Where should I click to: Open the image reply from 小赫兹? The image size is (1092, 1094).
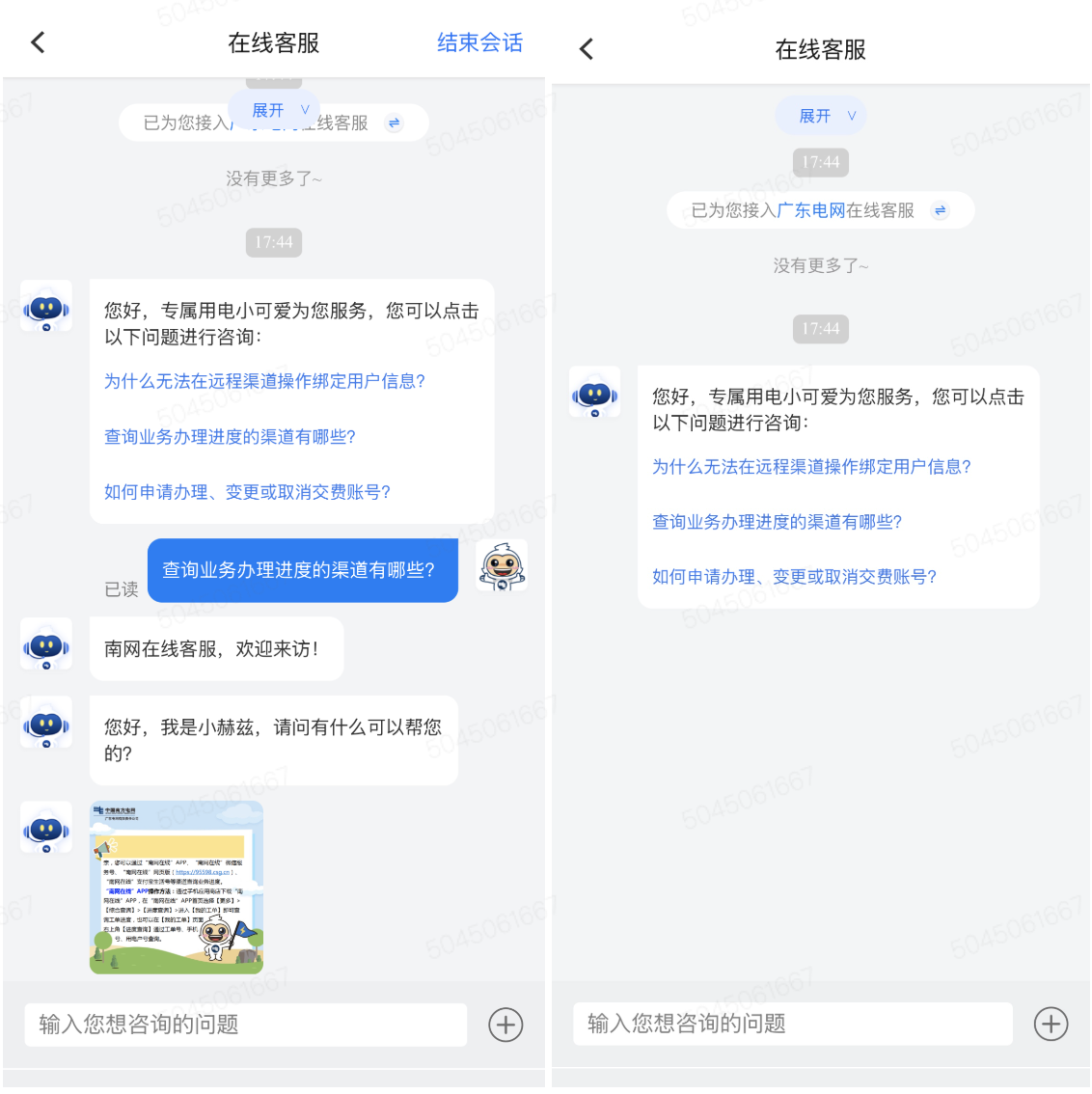(x=177, y=888)
